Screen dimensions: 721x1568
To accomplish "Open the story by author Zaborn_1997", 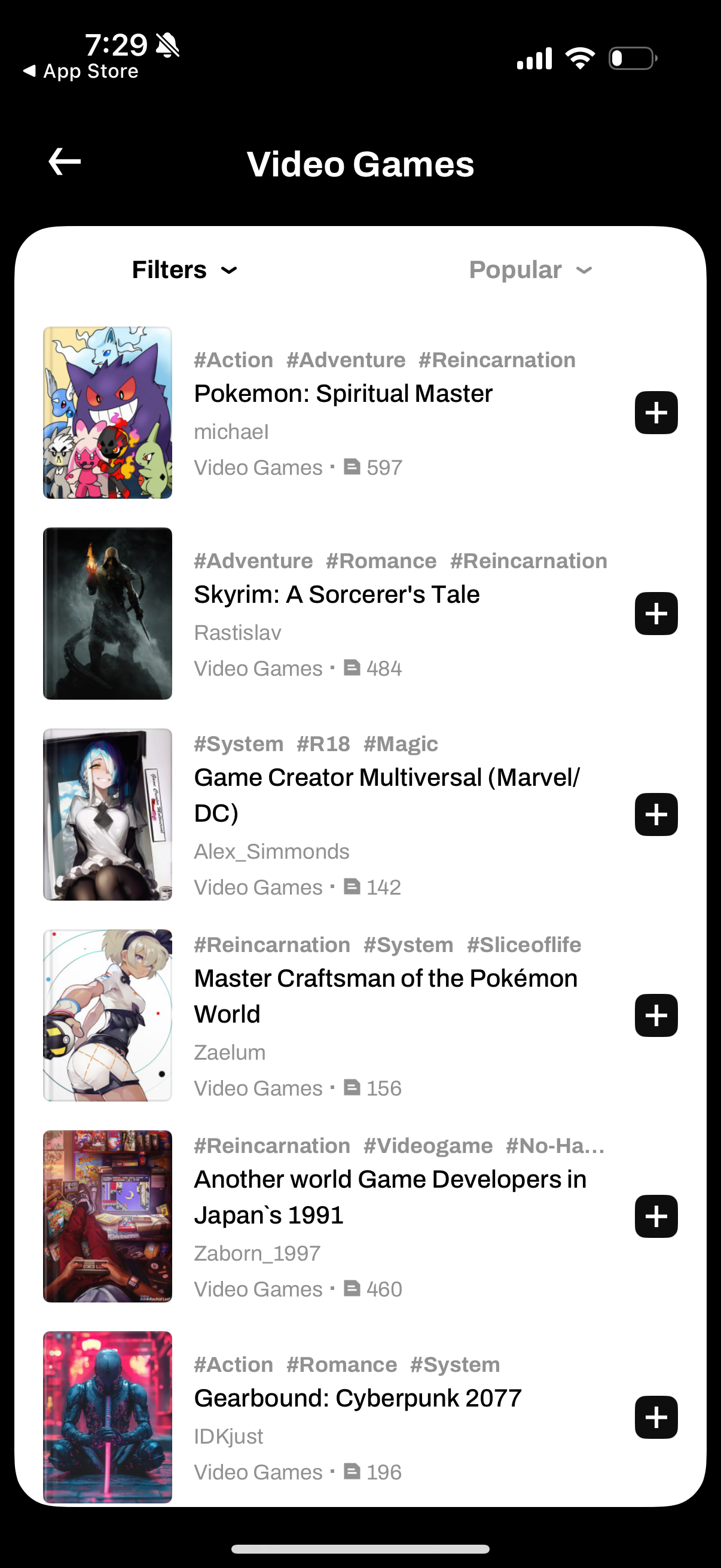I will click(256, 1252).
